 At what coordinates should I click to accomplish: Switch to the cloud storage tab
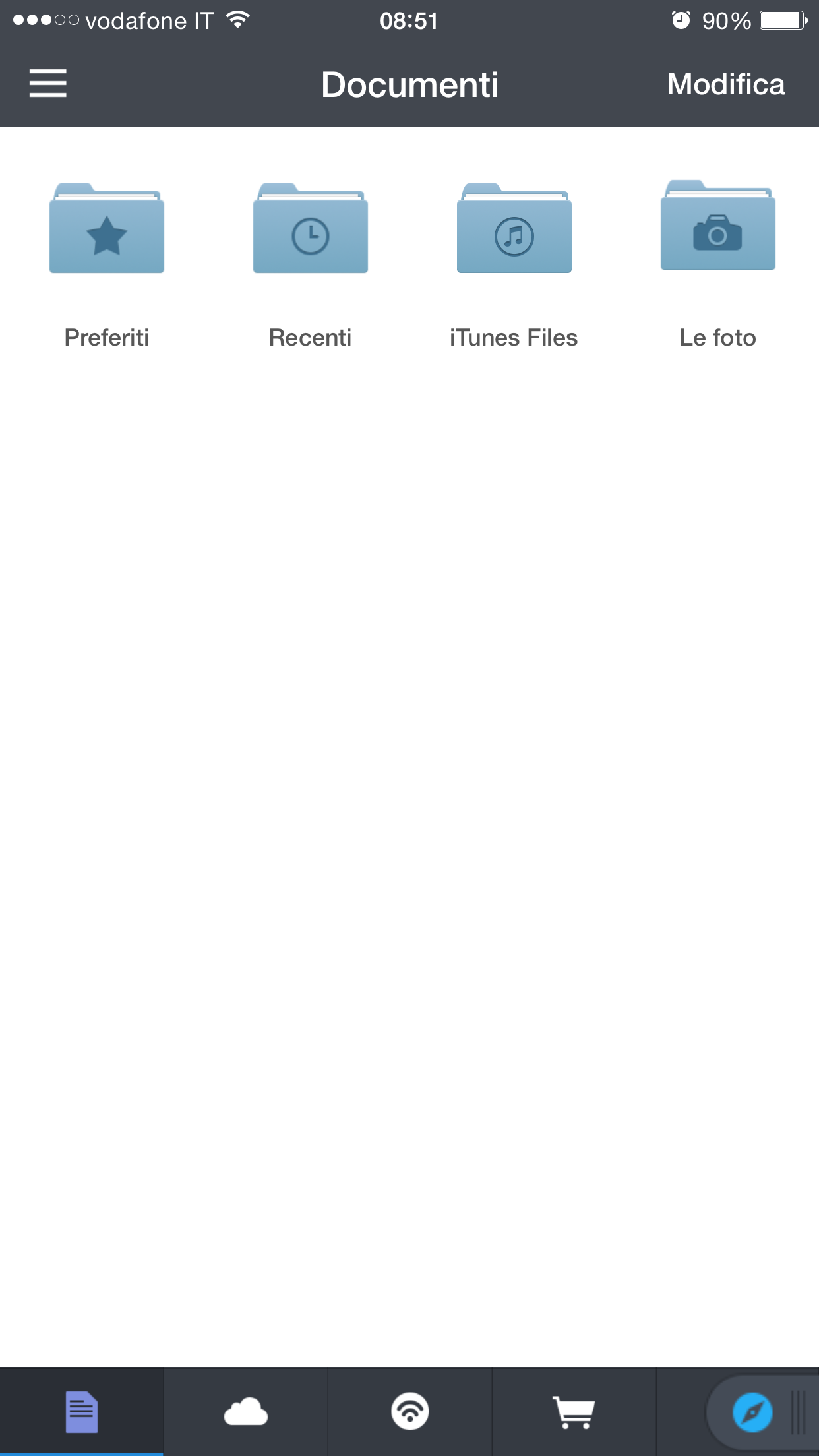click(246, 1412)
